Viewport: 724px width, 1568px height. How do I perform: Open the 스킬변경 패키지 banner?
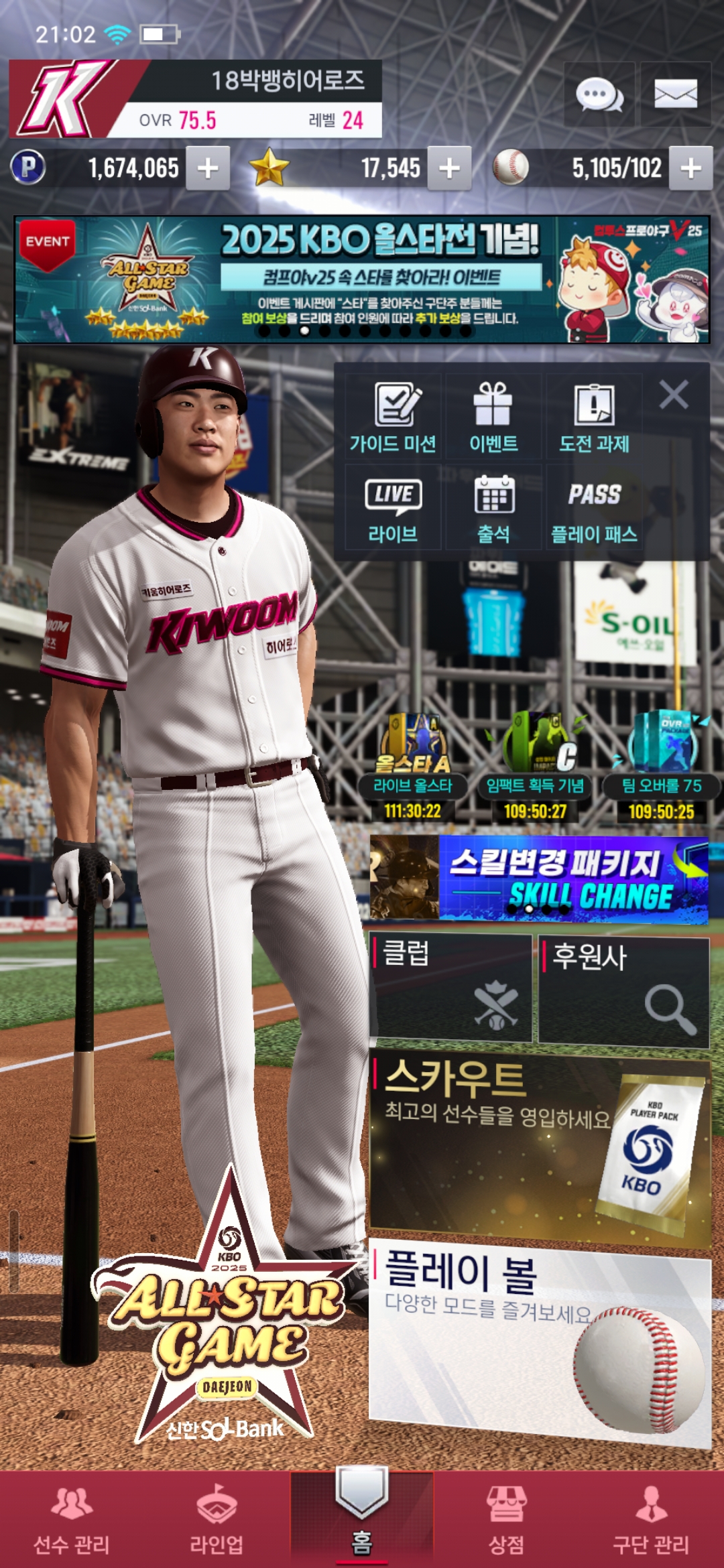[539, 879]
